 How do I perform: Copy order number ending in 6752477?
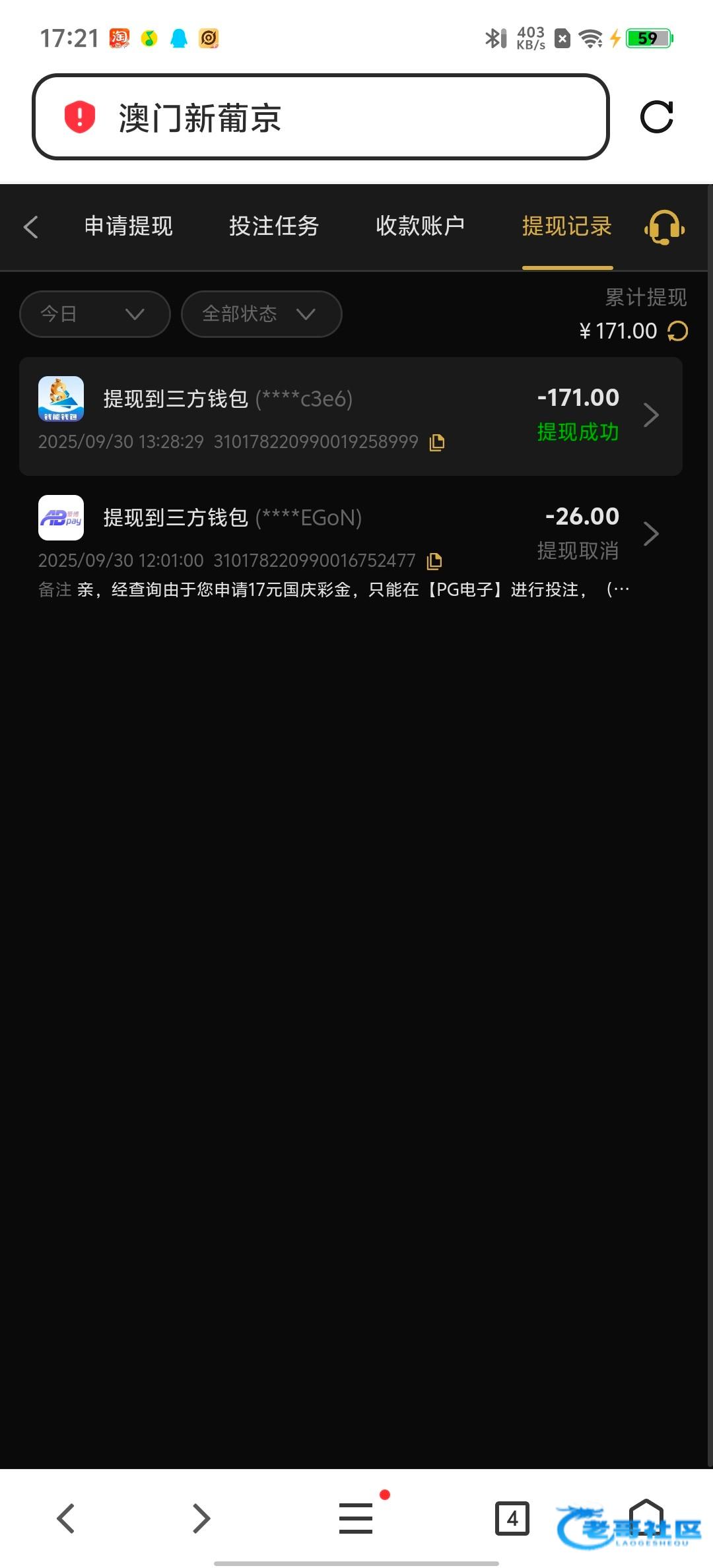pos(434,561)
